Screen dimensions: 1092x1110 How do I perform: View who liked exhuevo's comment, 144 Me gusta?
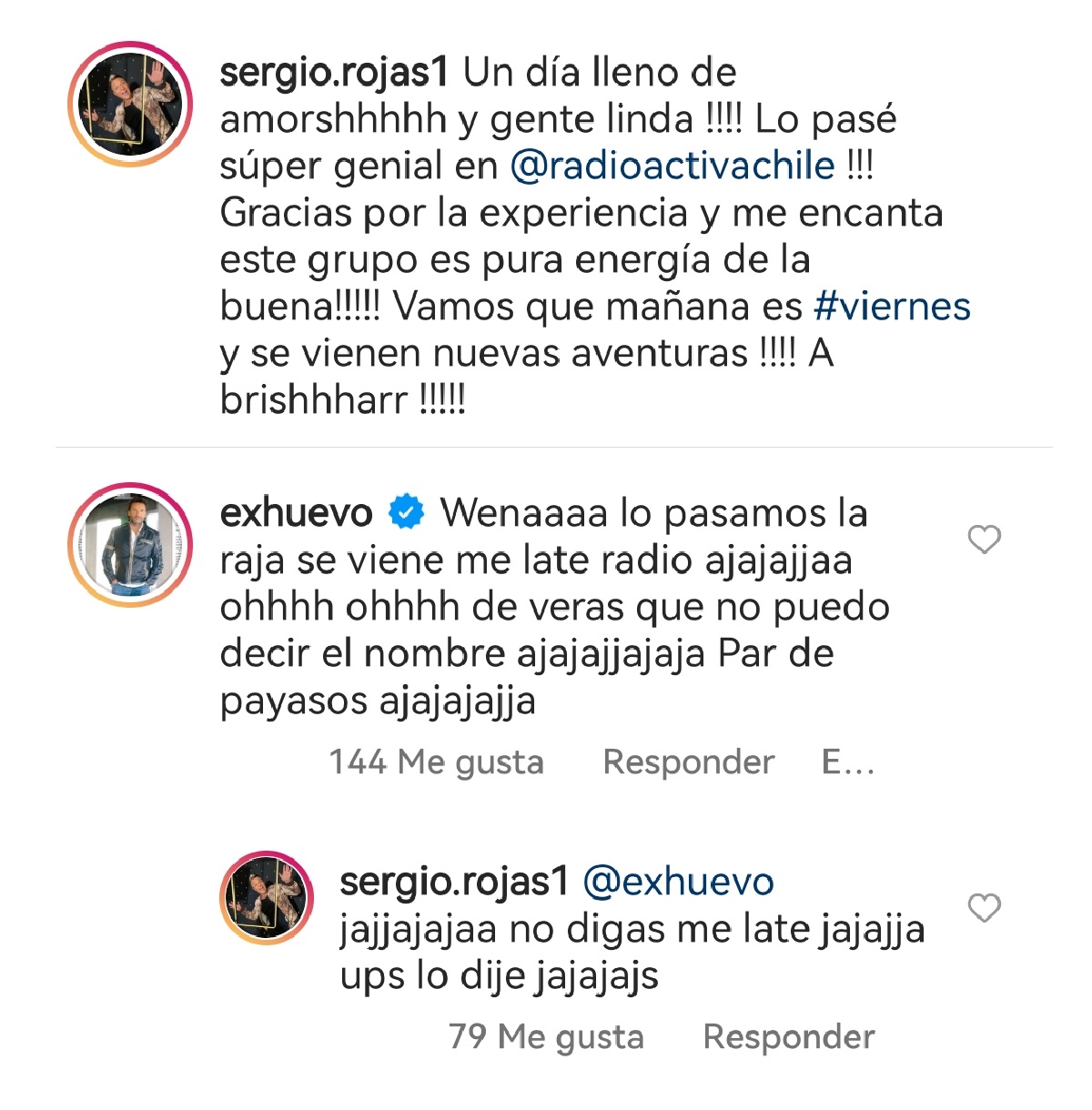pyautogui.click(x=436, y=762)
